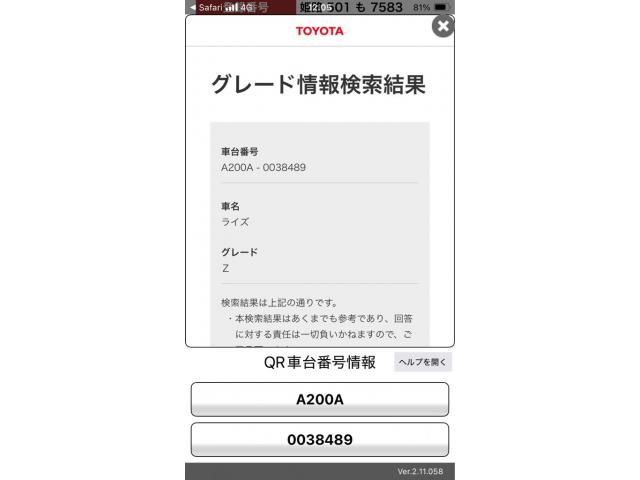
Task: Tap the A200A chassis model button
Action: (319, 399)
